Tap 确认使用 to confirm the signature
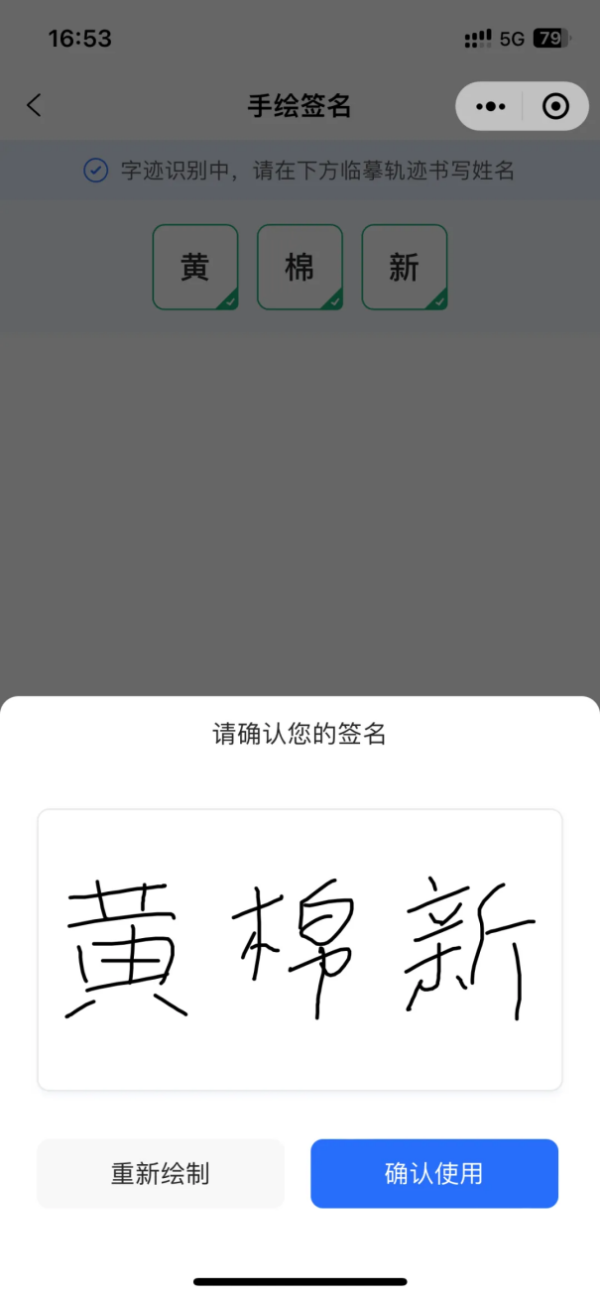 [x=433, y=1173]
